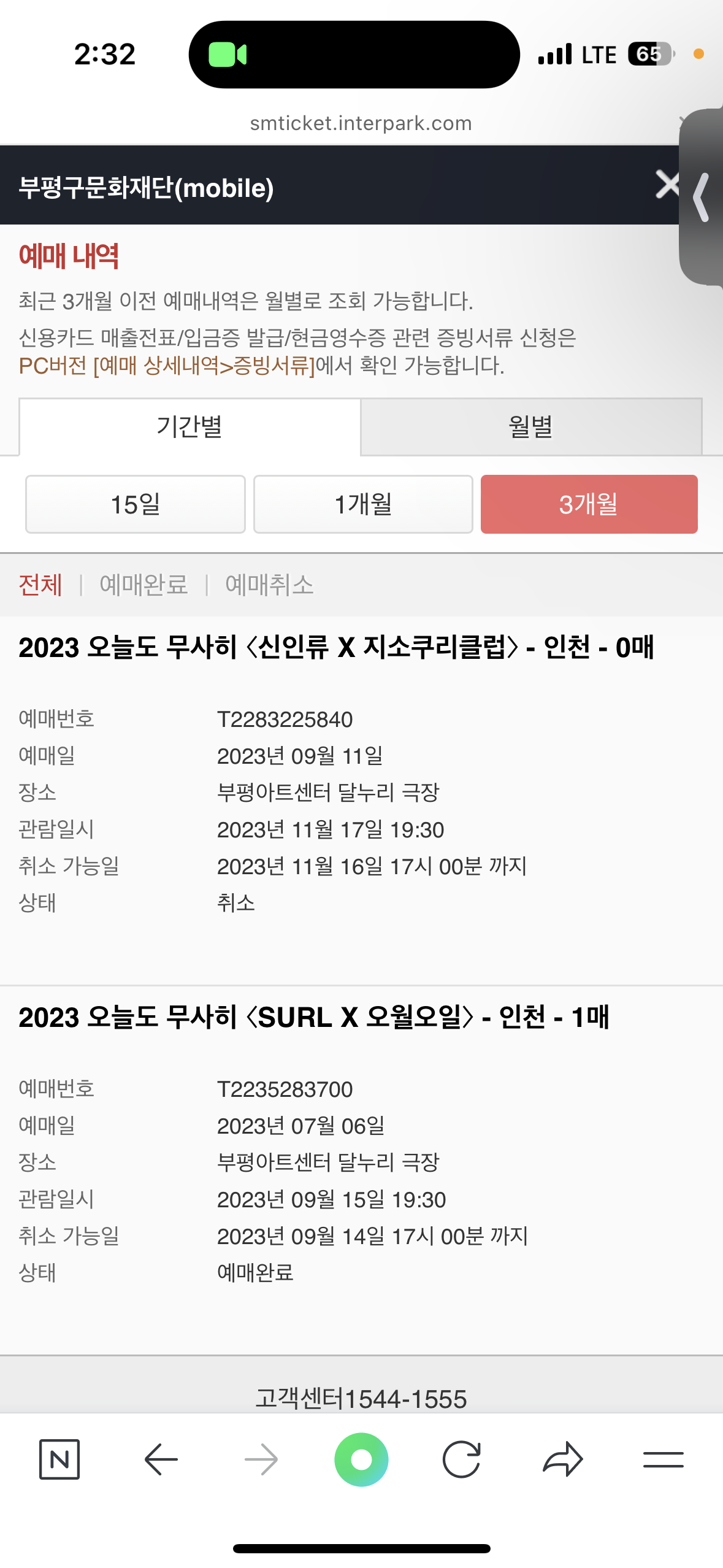Filter bookings to the last 15일

click(136, 504)
